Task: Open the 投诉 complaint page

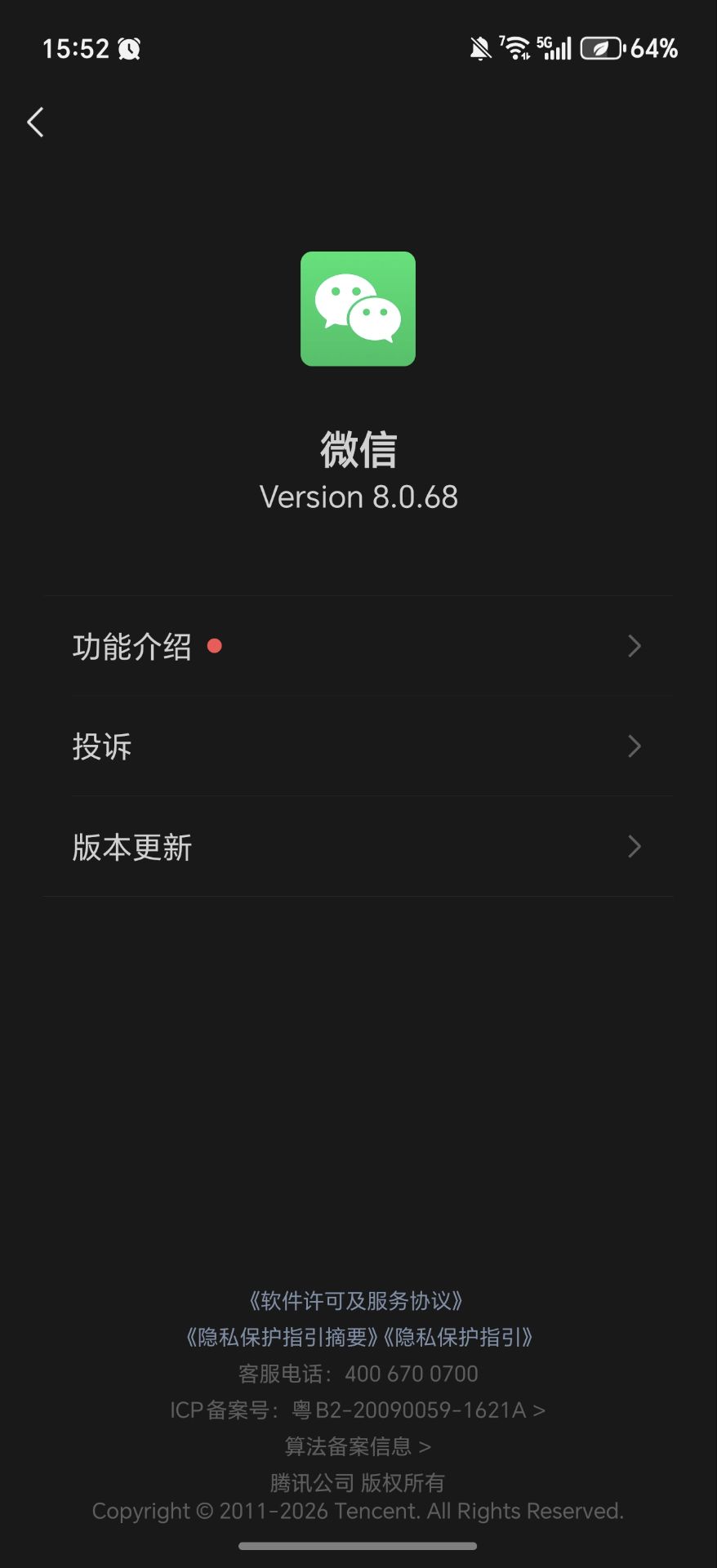Action: pyautogui.click(x=102, y=746)
